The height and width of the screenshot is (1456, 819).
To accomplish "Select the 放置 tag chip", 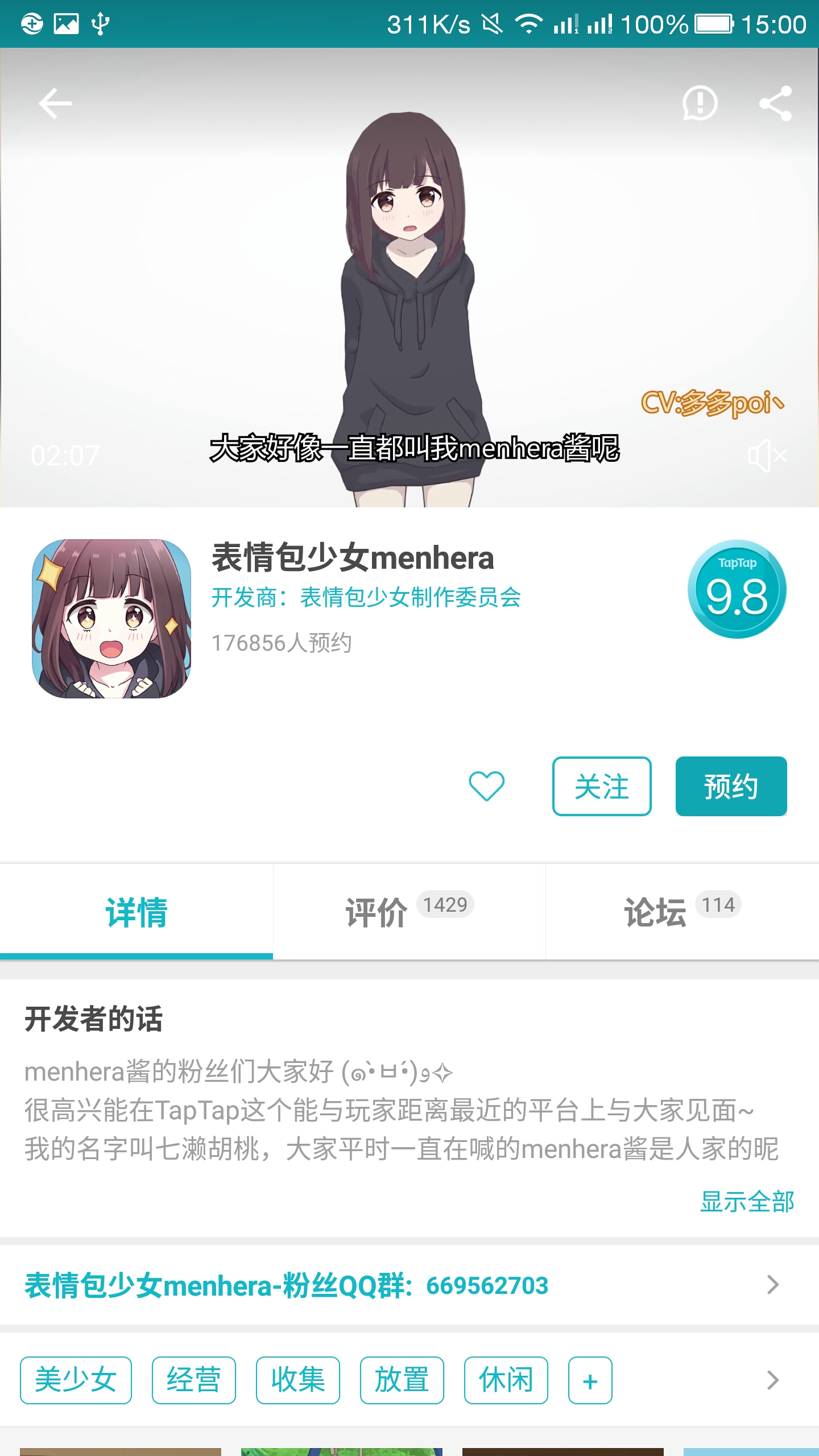I will (x=402, y=1380).
